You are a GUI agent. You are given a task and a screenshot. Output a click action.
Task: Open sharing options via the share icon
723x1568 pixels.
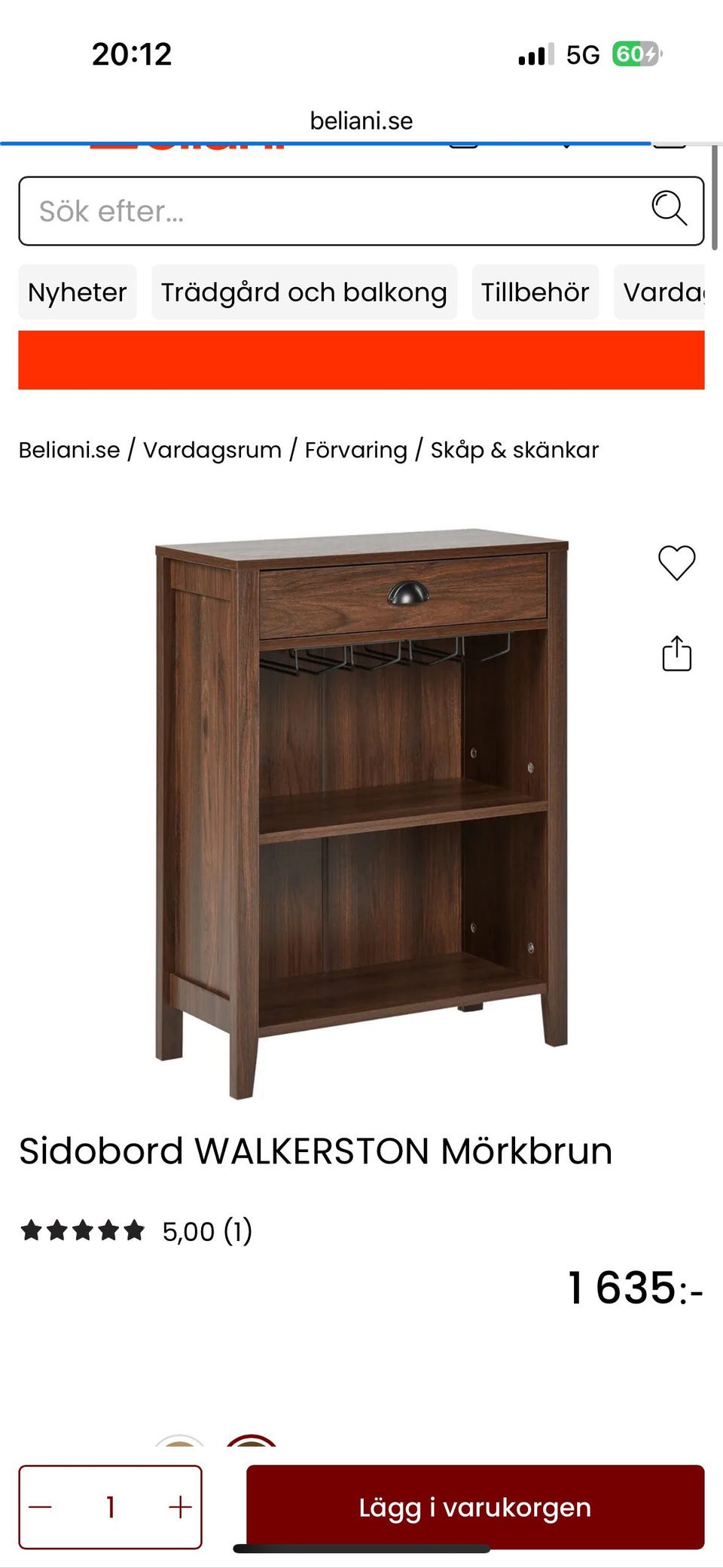point(679,655)
